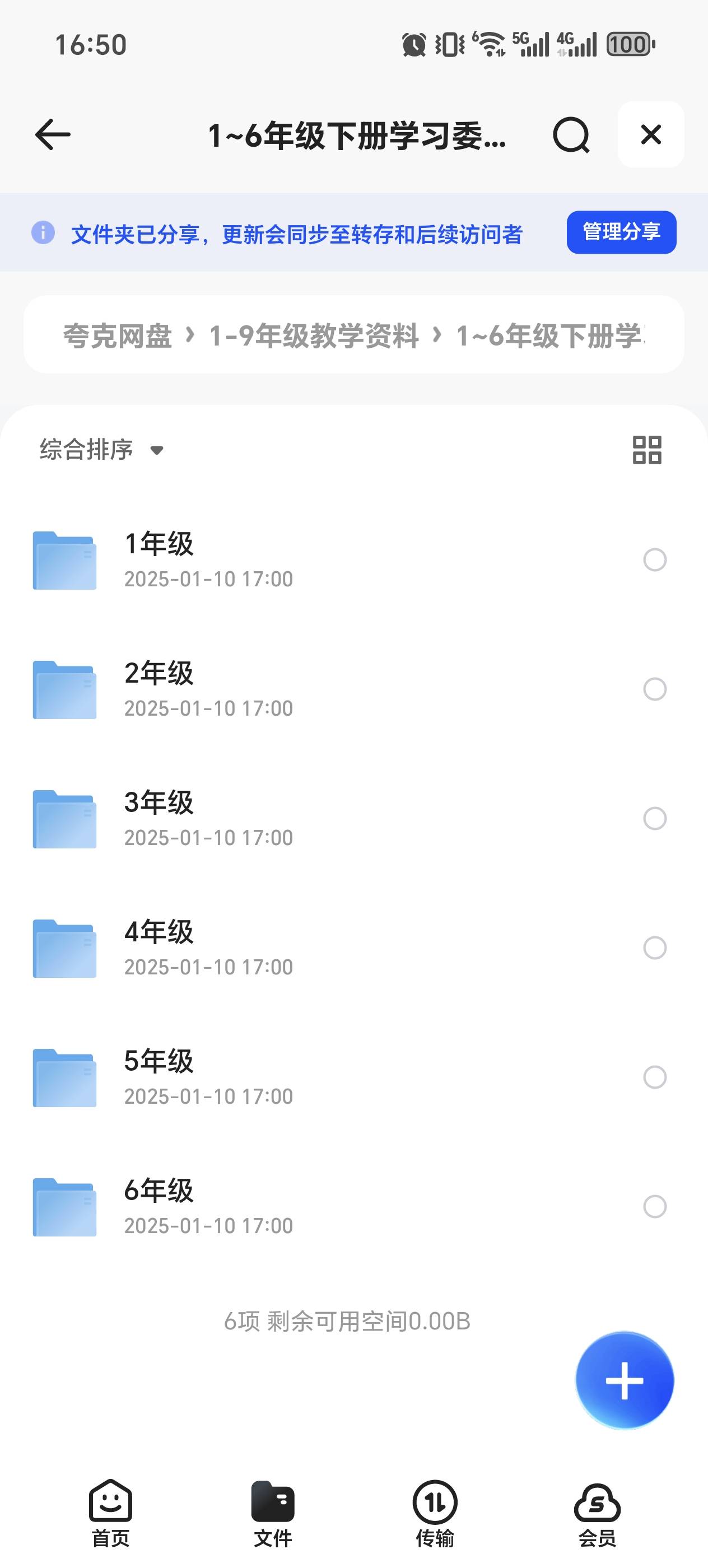Open the 6年级 folder
Screen dimensions: 708x1568
(x=353, y=1206)
